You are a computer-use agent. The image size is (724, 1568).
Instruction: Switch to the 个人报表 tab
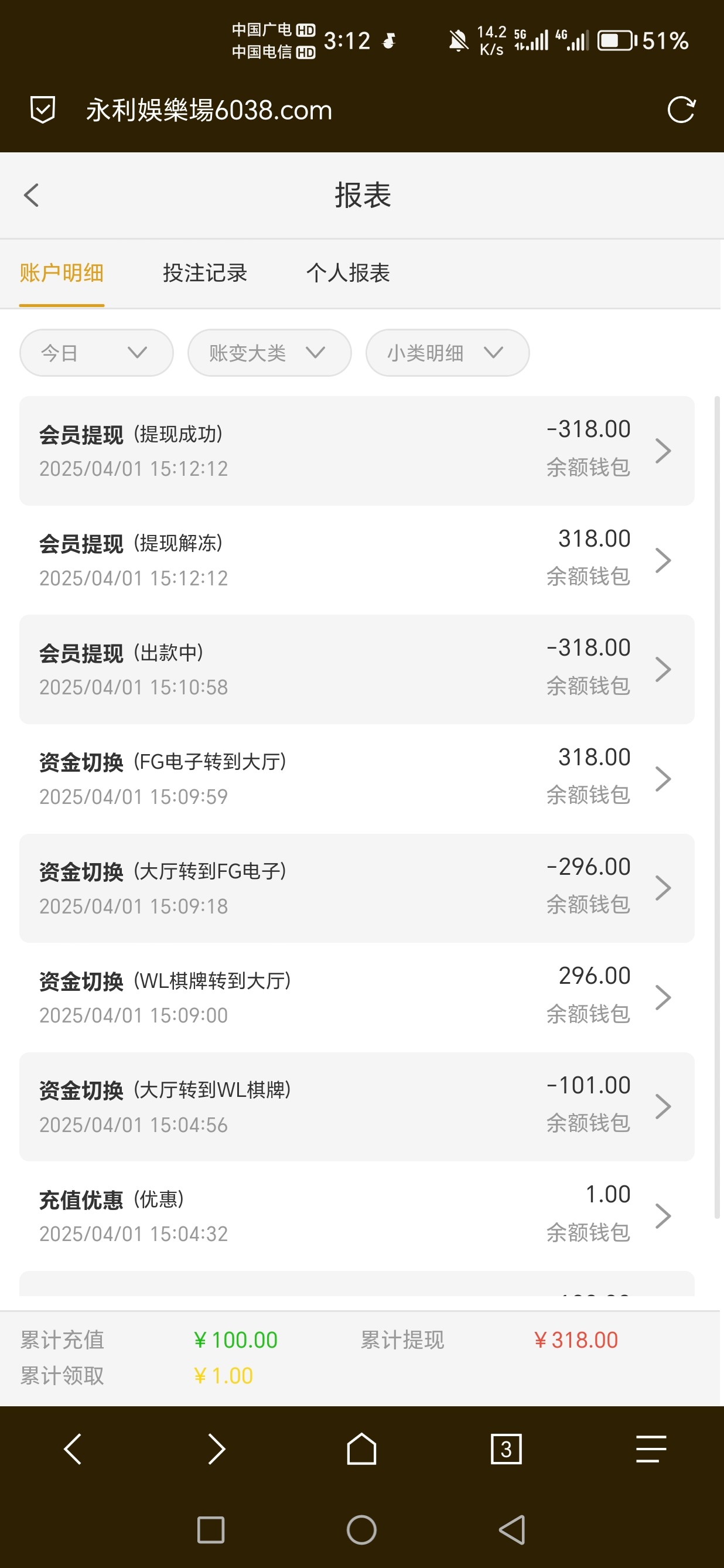[348, 272]
